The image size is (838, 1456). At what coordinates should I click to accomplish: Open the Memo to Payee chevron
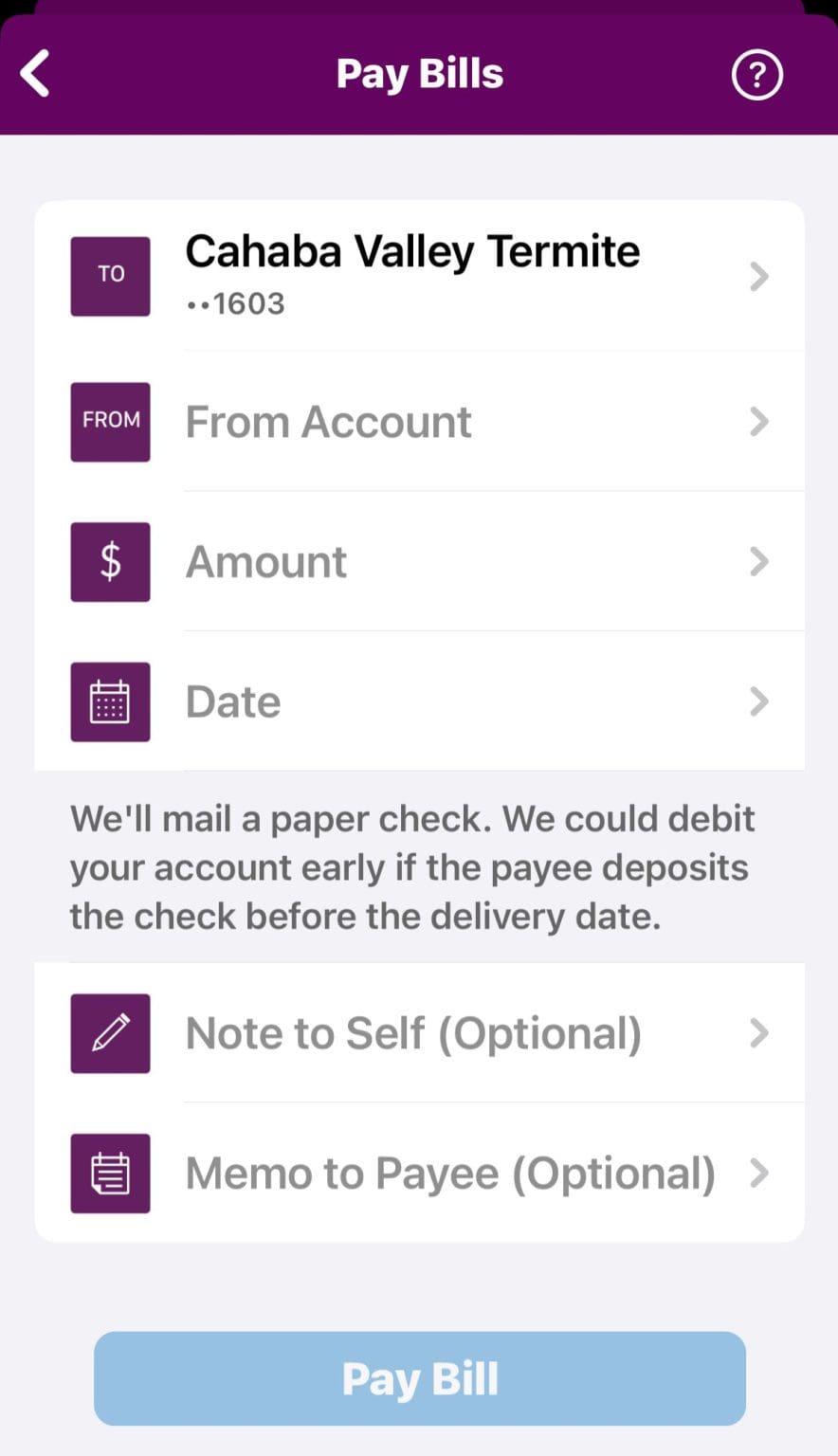point(759,1173)
